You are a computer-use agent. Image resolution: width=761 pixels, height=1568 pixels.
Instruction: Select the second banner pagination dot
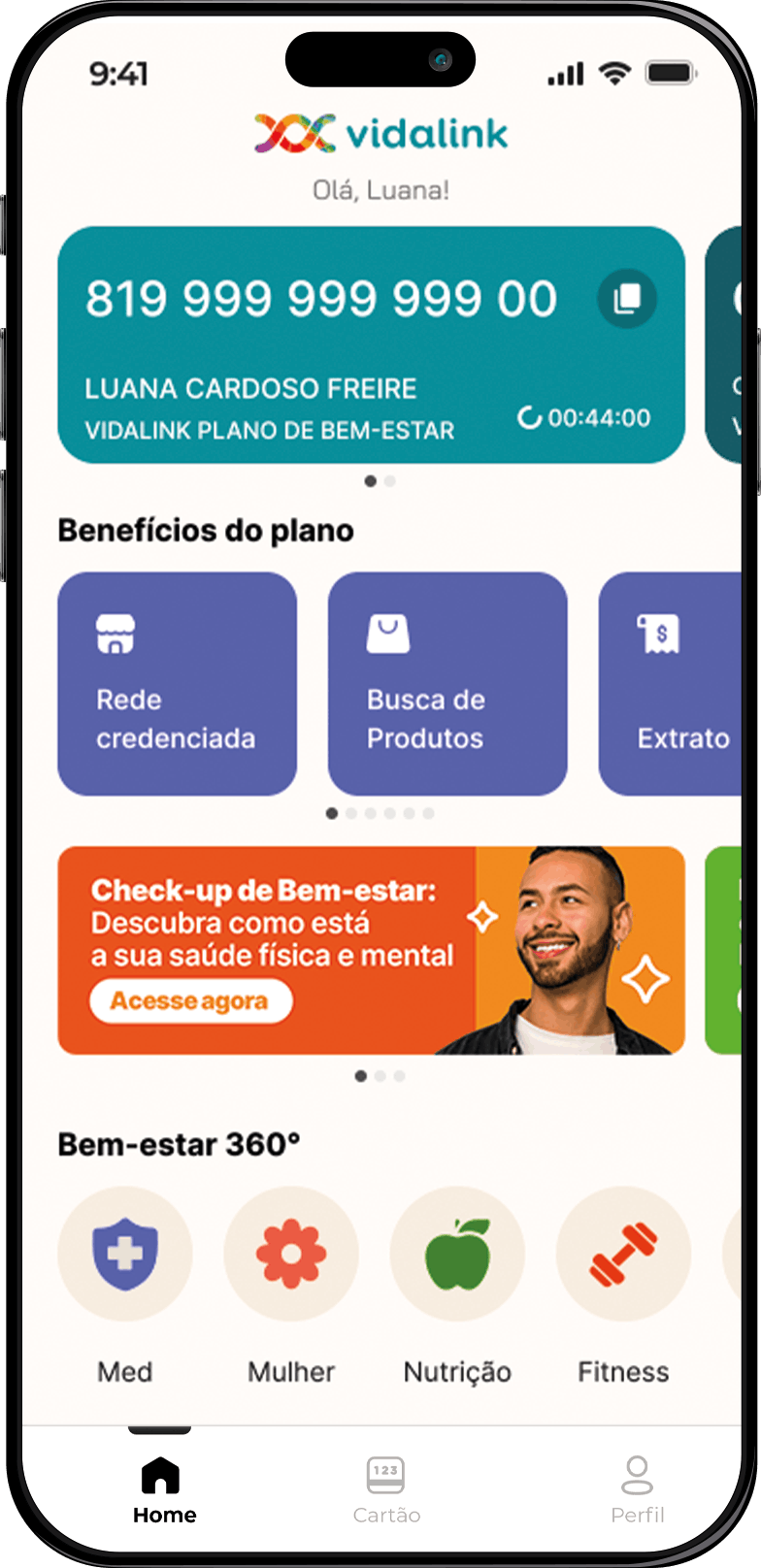pos(380,1076)
